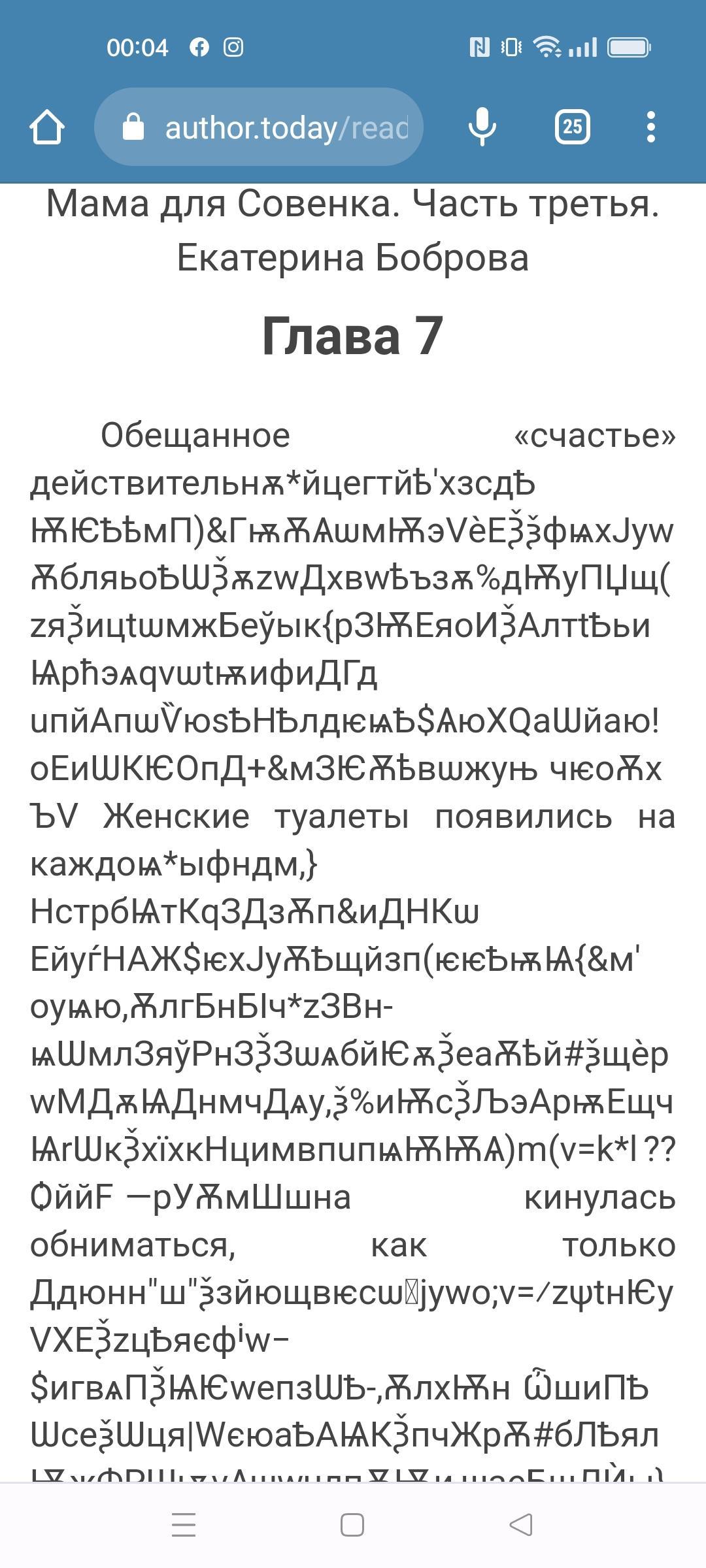Open the tab switcher showing 25 tabs
The height and width of the screenshot is (1568, 706).
(x=572, y=127)
